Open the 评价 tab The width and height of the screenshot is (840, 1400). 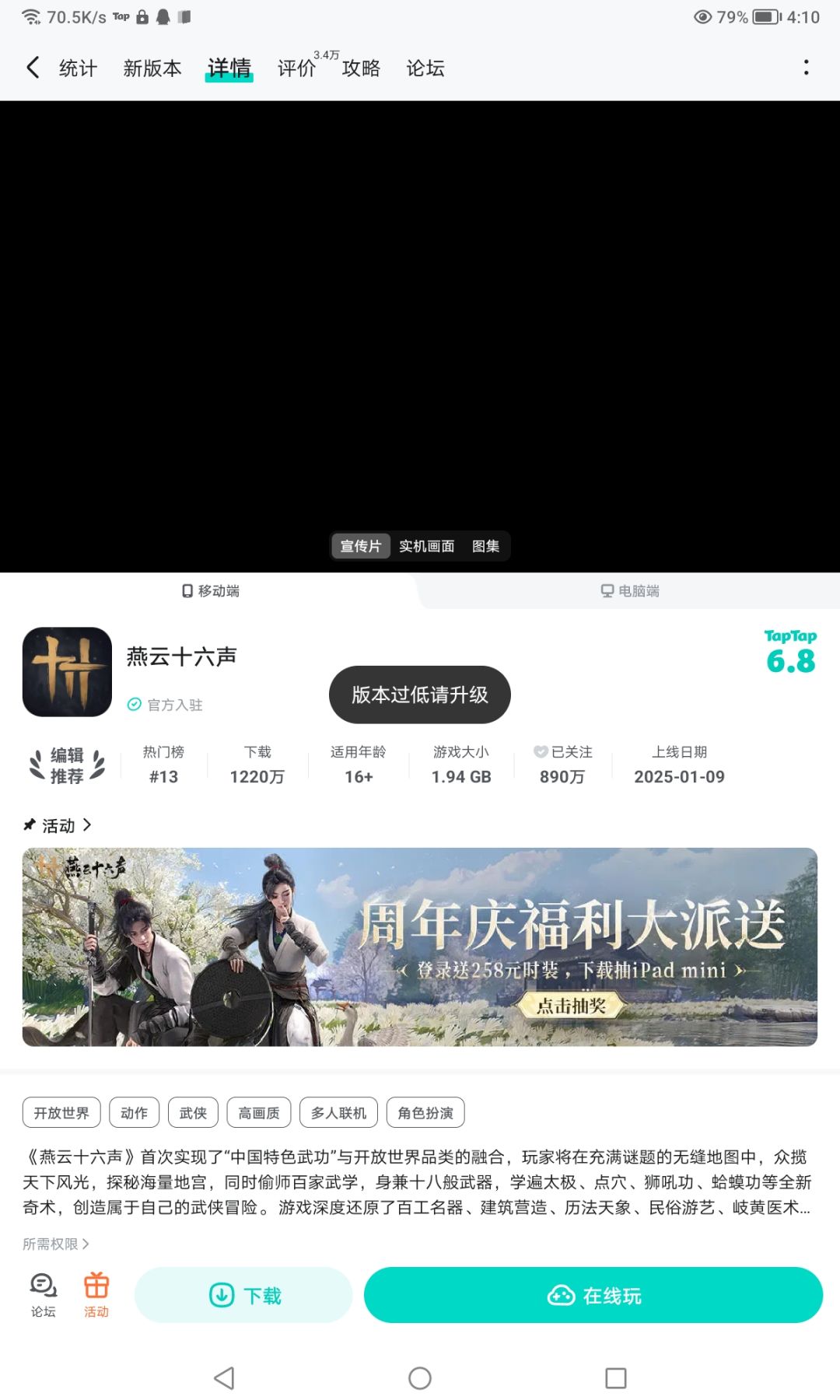coord(297,68)
